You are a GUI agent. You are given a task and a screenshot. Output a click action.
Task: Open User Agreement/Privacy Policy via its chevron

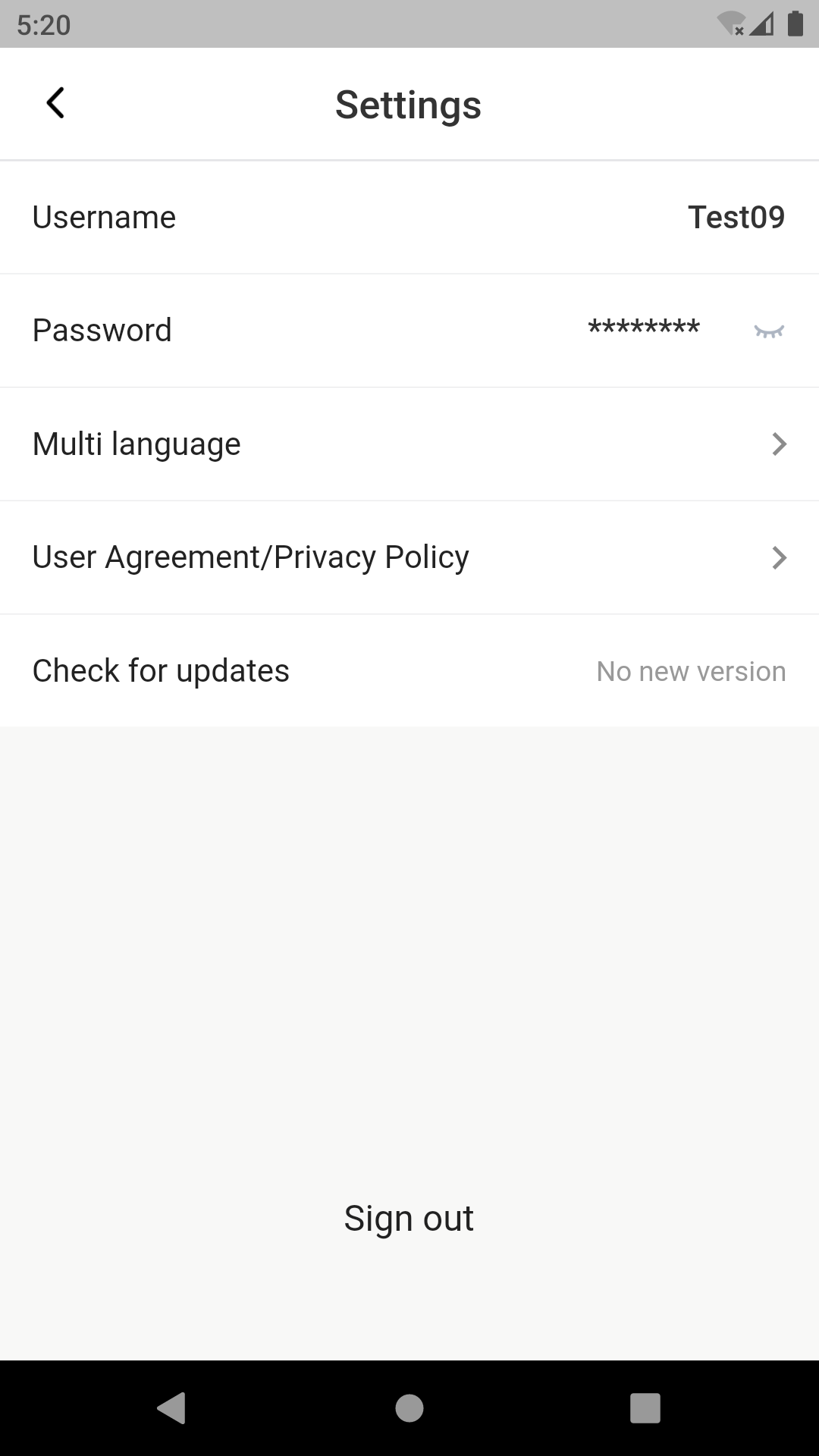780,557
